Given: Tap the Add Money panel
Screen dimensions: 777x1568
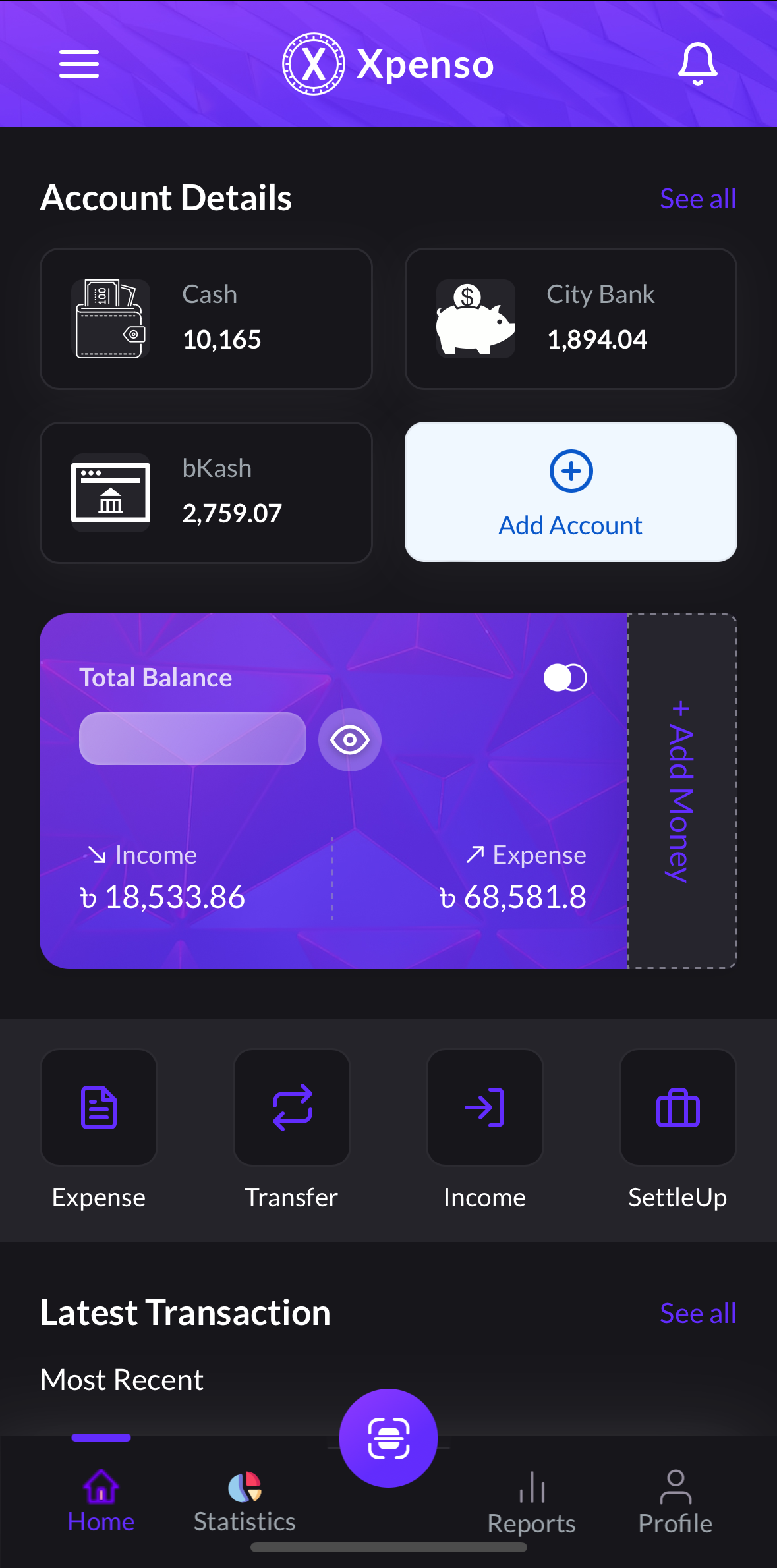Looking at the screenshot, I should click(x=681, y=791).
